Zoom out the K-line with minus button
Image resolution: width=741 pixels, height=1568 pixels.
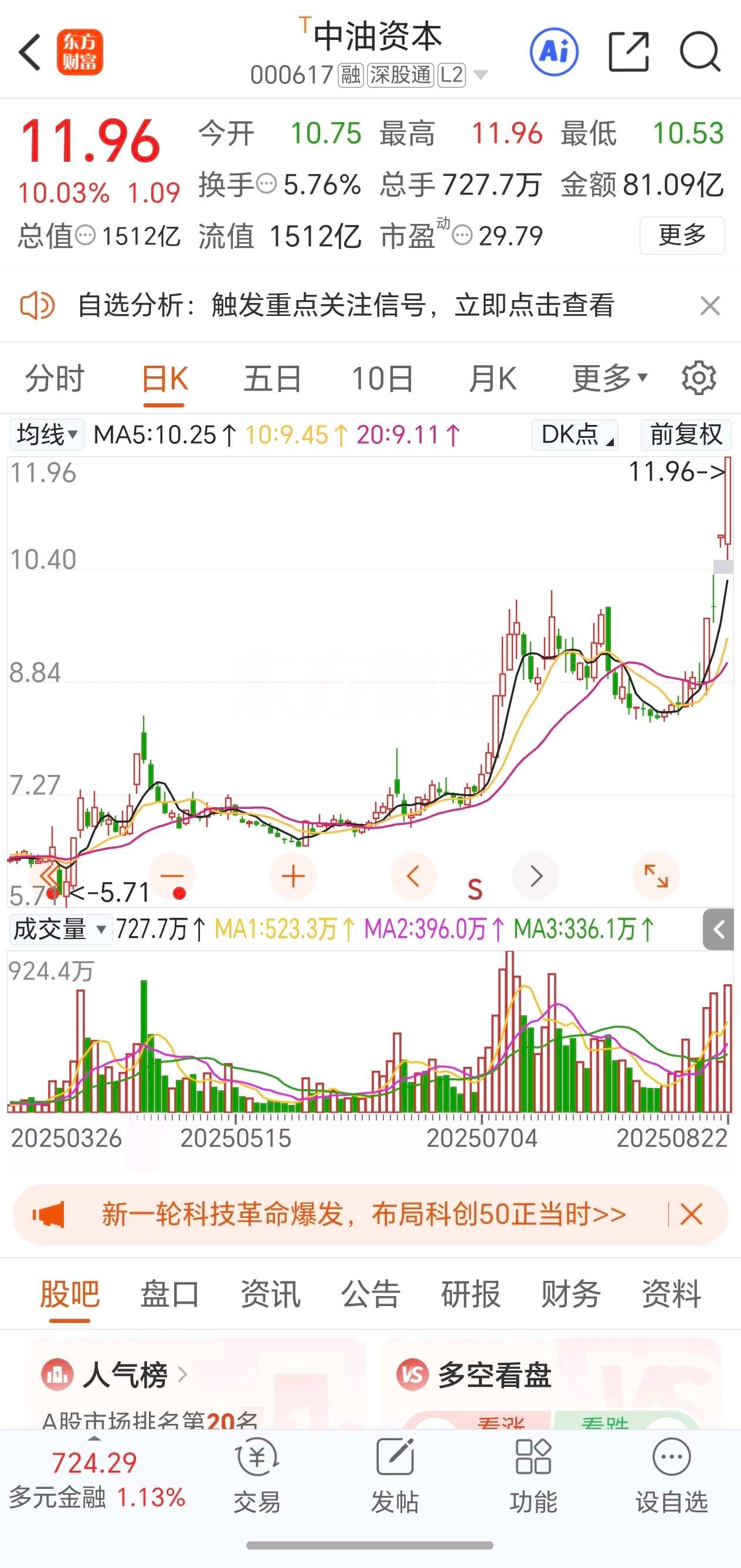pos(172,876)
